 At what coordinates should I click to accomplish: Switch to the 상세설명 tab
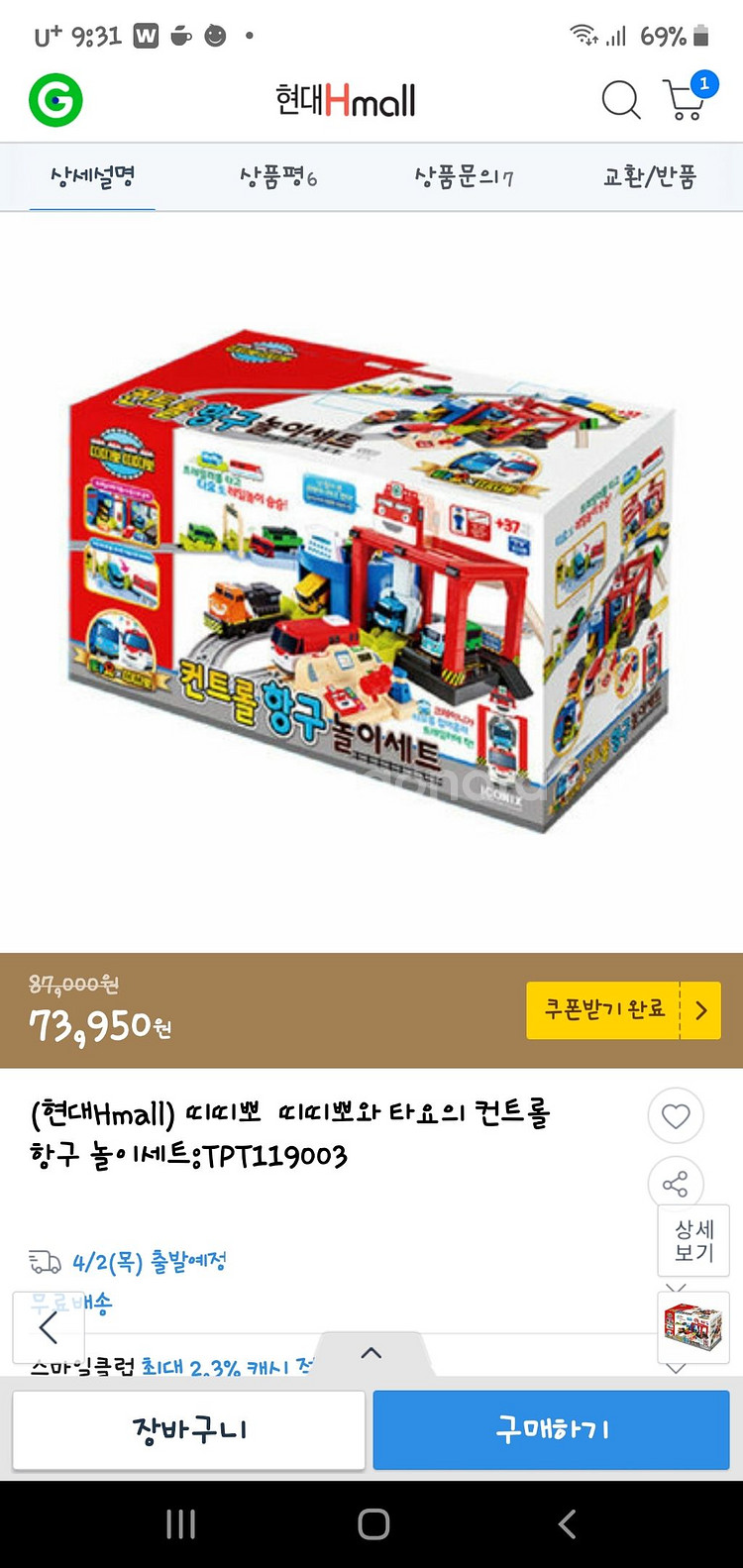tap(92, 177)
